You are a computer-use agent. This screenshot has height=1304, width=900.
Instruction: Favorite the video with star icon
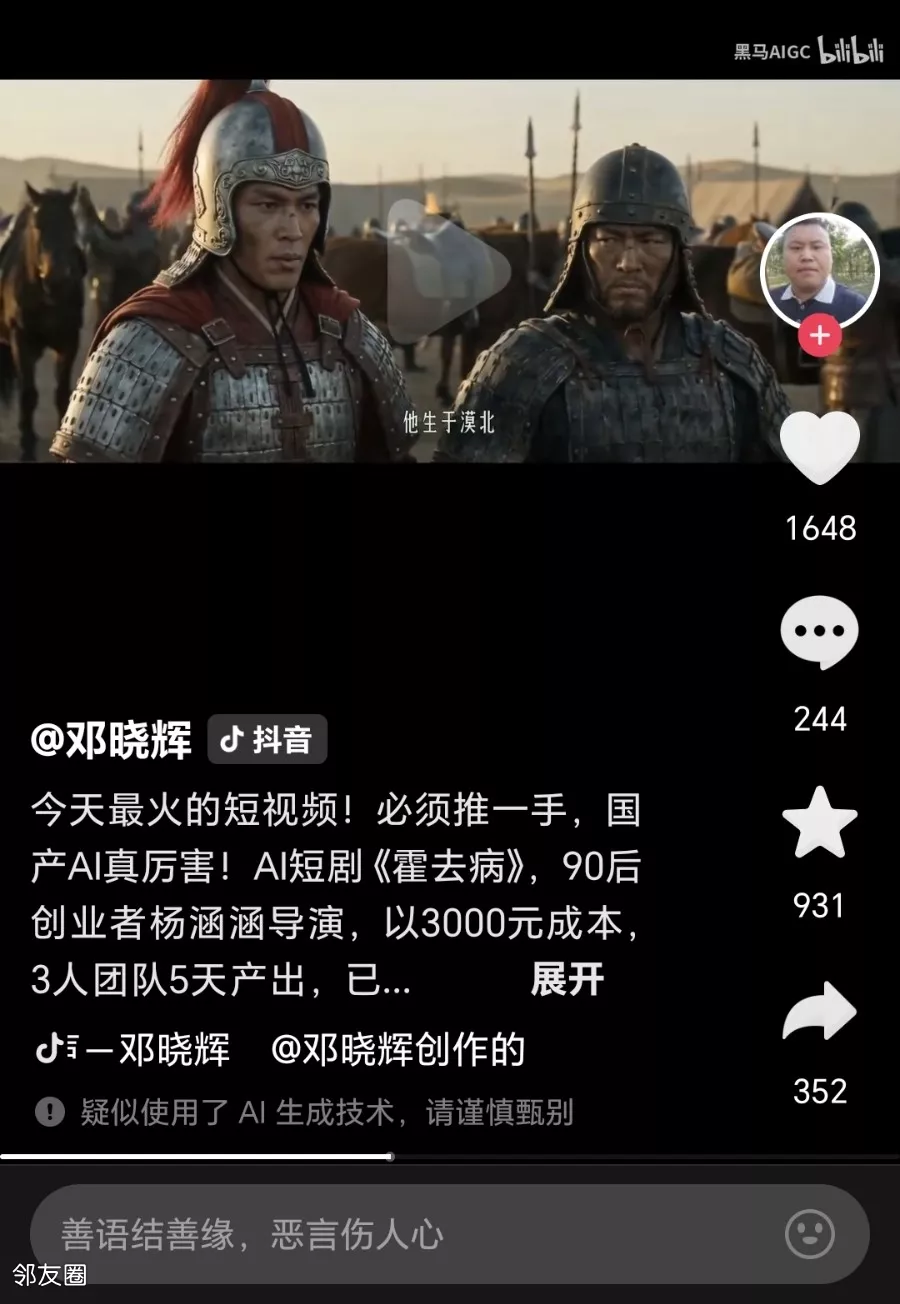tap(820, 823)
